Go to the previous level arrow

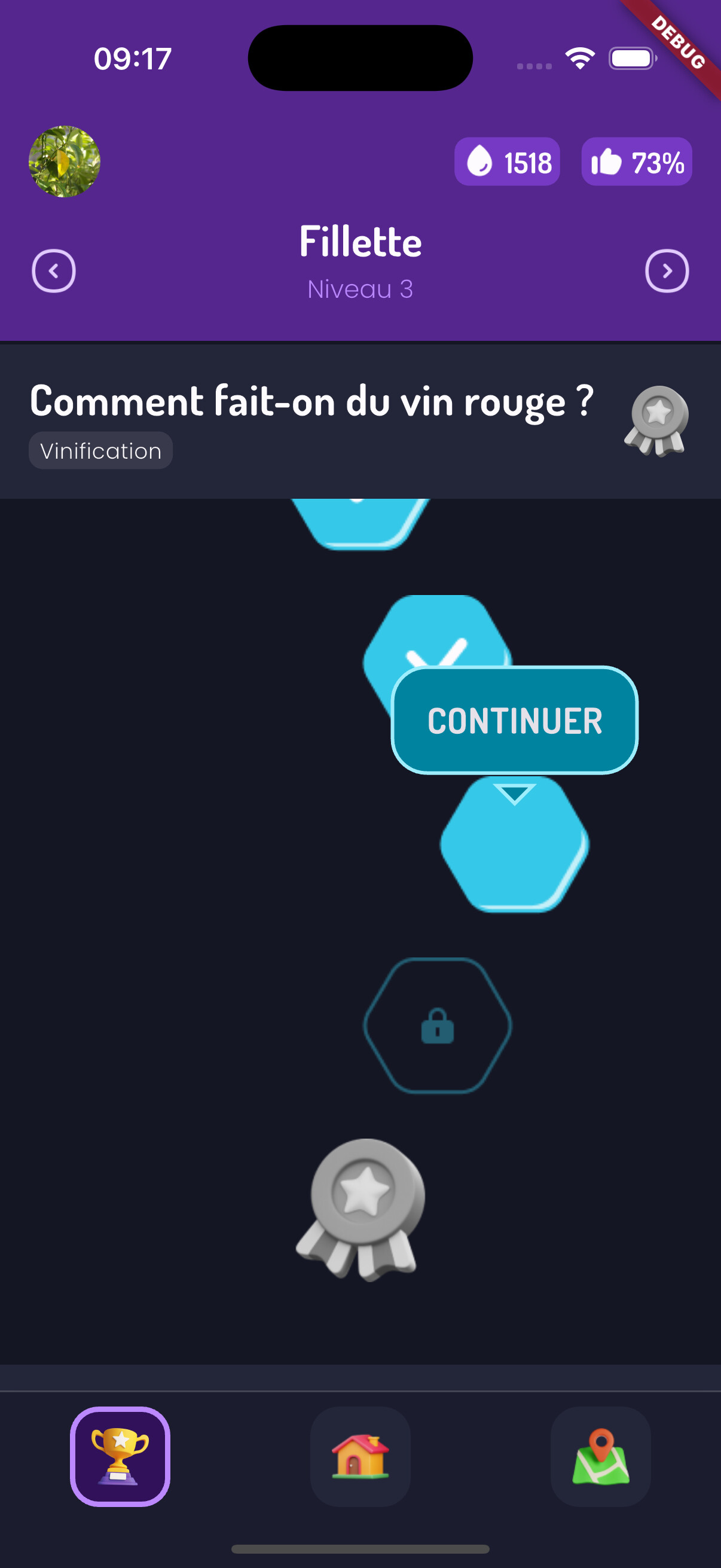click(54, 271)
